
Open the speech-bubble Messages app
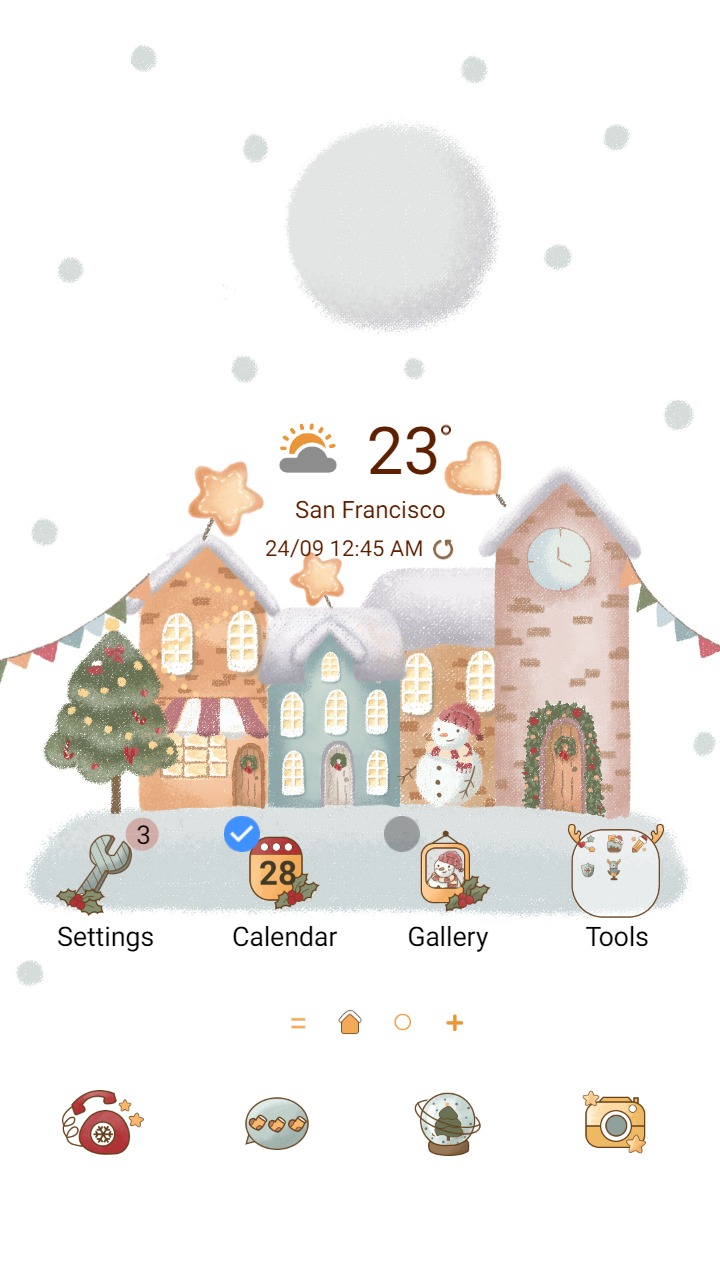pos(275,1122)
